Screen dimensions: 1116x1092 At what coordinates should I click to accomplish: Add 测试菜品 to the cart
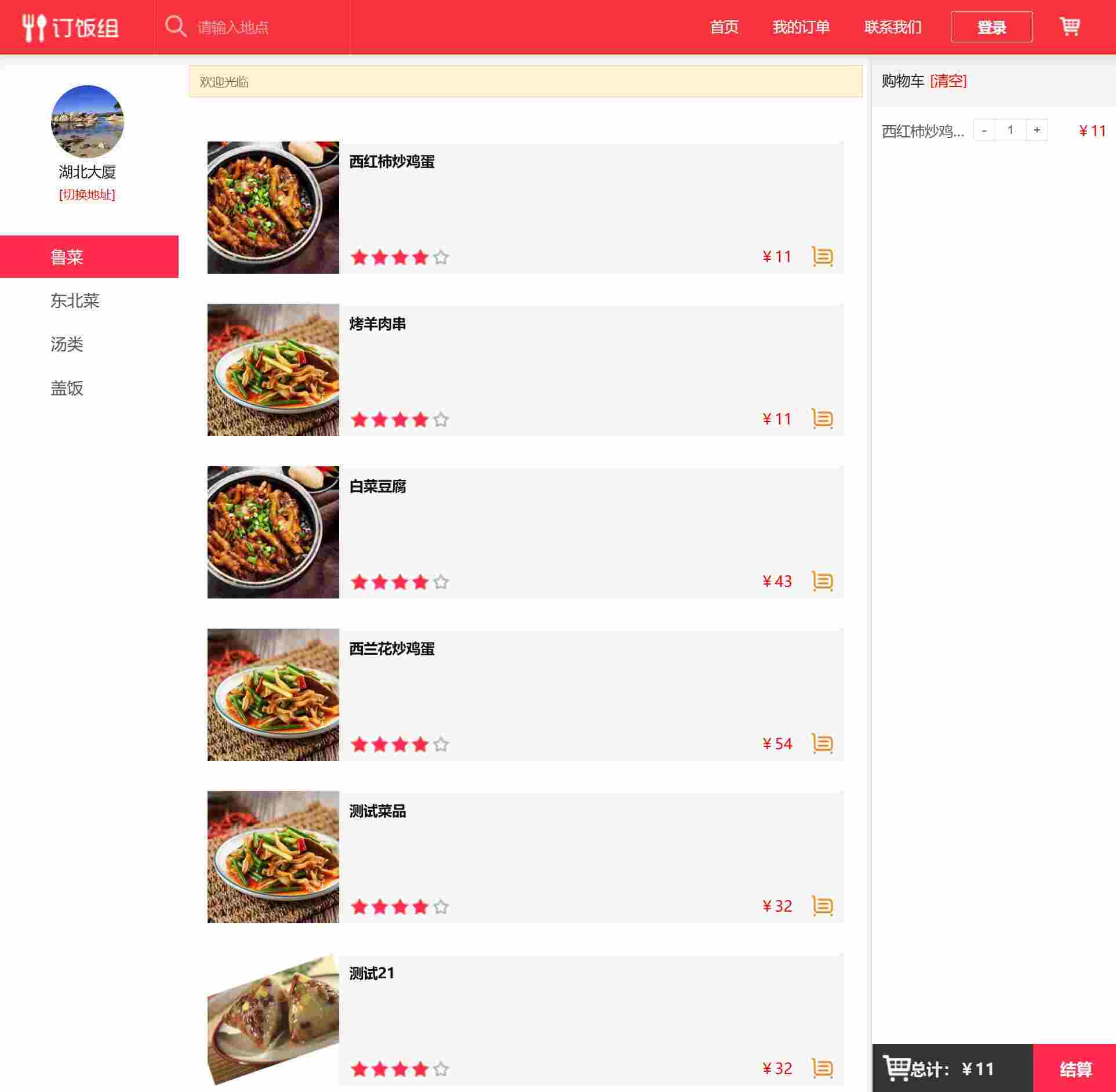[x=822, y=906]
